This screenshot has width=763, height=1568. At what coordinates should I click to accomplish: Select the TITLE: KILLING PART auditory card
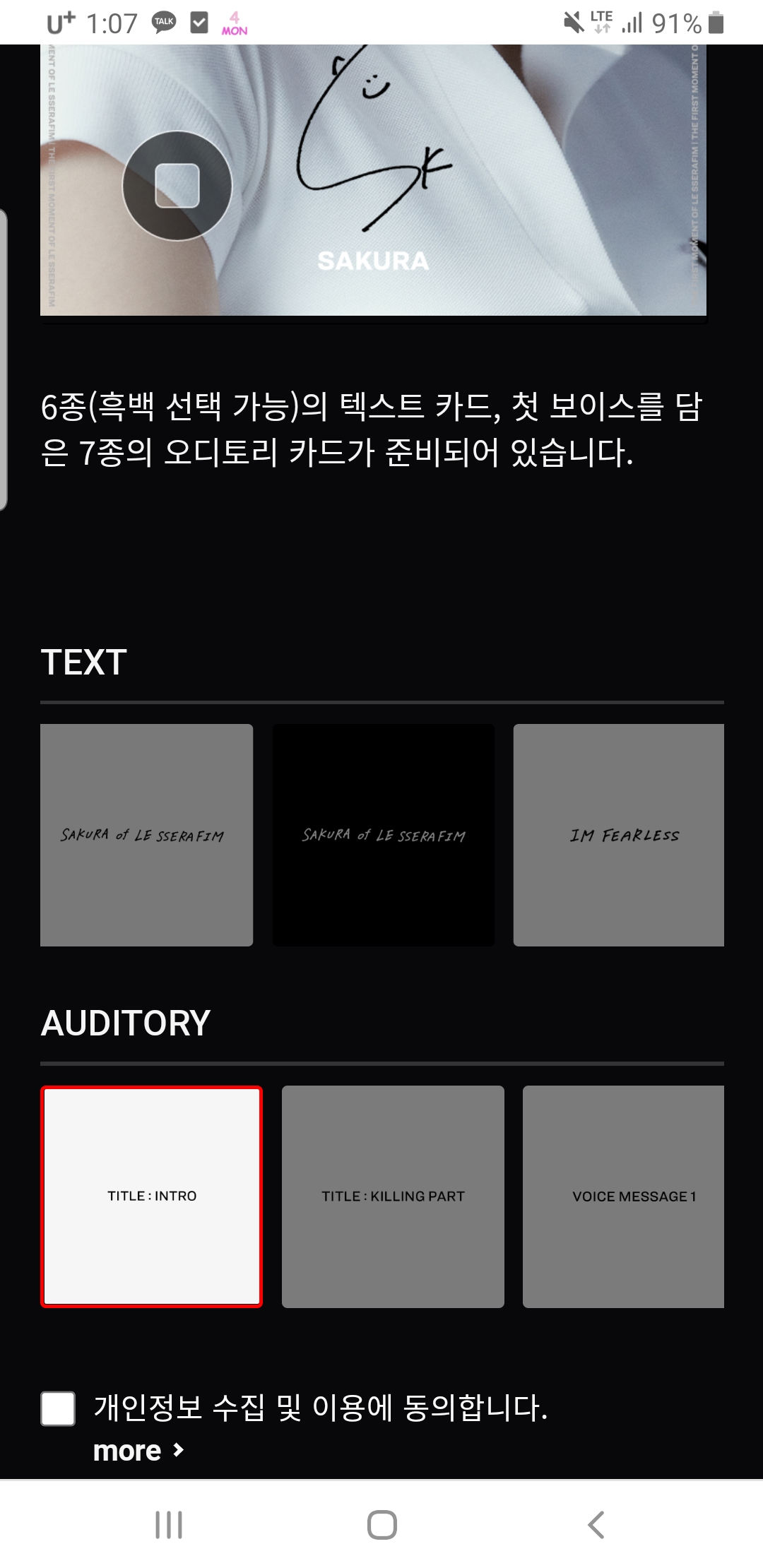(394, 1196)
